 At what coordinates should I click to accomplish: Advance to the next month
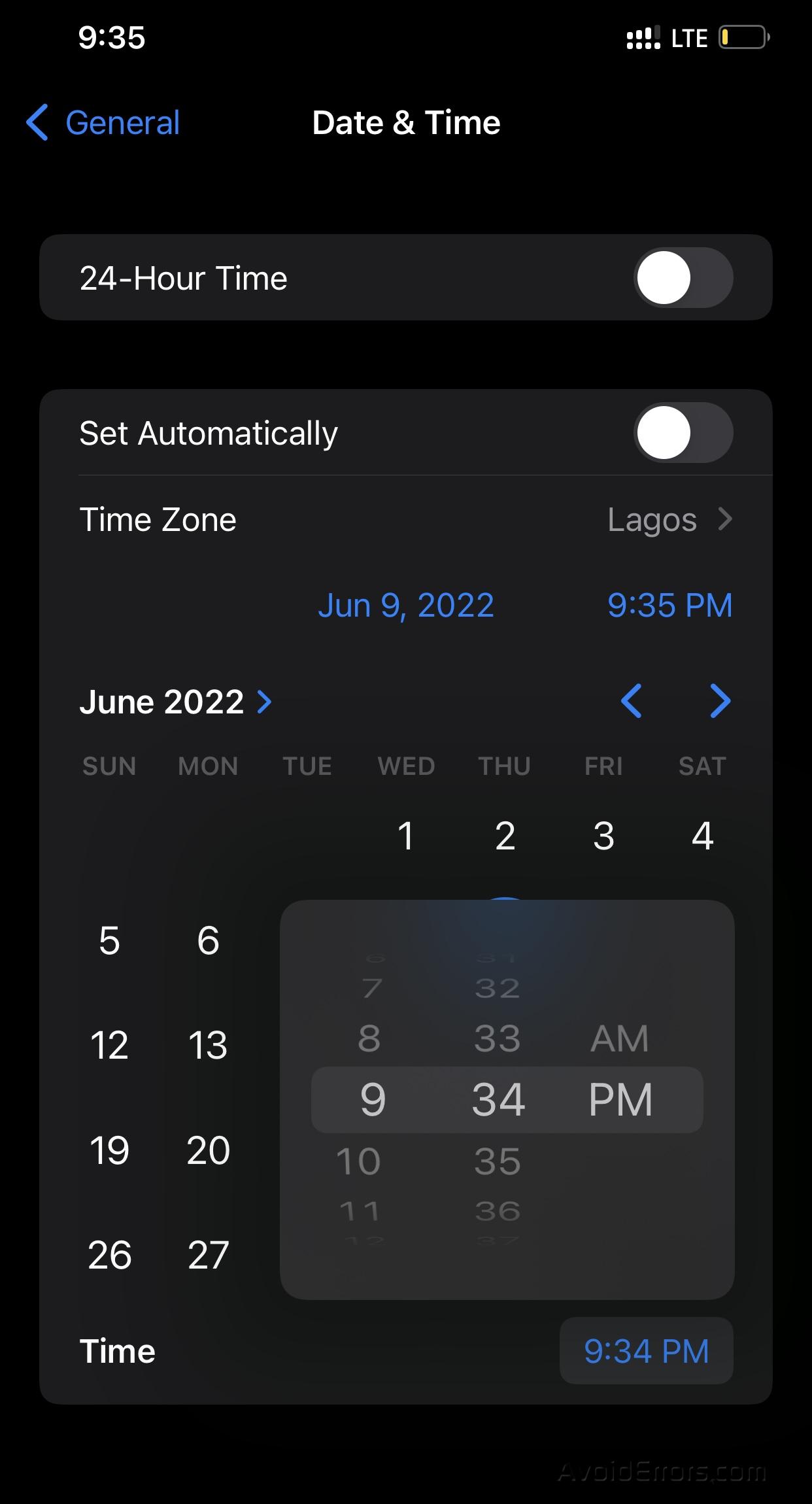719,701
